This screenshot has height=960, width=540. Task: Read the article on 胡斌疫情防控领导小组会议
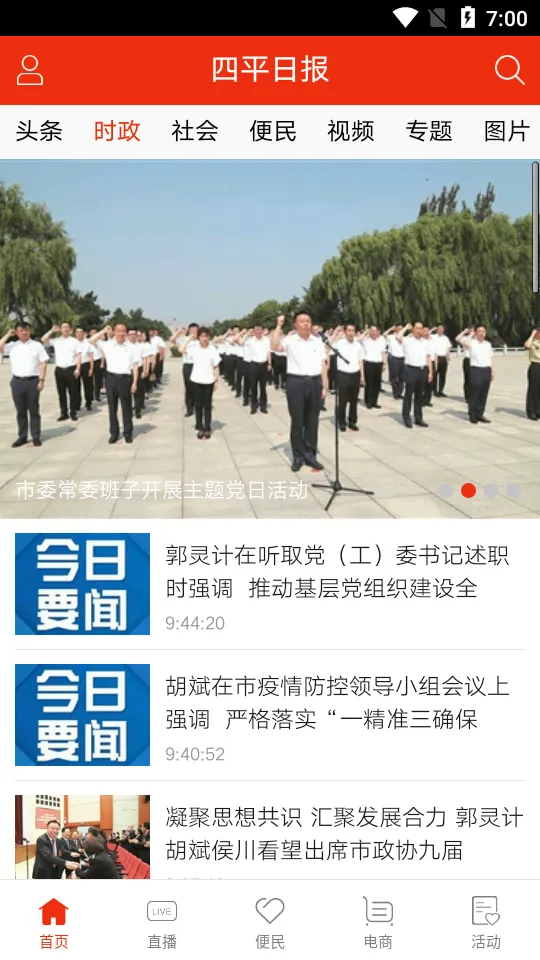[x=270, y=715]
